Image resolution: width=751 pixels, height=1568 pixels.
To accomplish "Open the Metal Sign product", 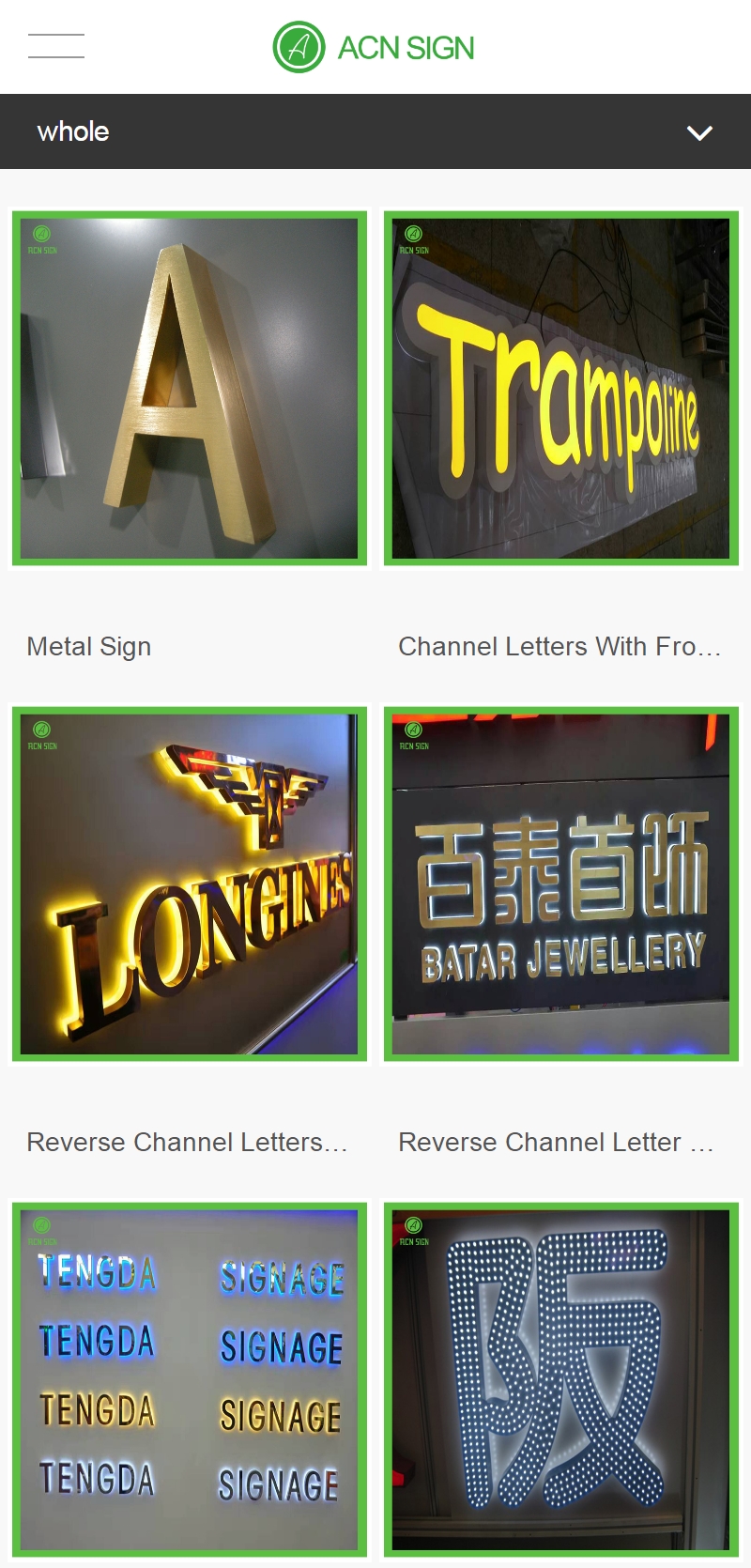I will click(190, 389).
